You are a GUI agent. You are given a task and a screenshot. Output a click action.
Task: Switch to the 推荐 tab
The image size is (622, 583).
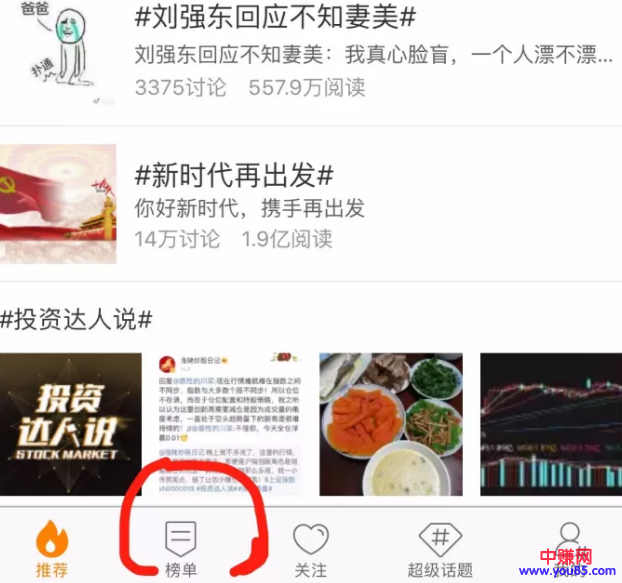coord(52,549)
